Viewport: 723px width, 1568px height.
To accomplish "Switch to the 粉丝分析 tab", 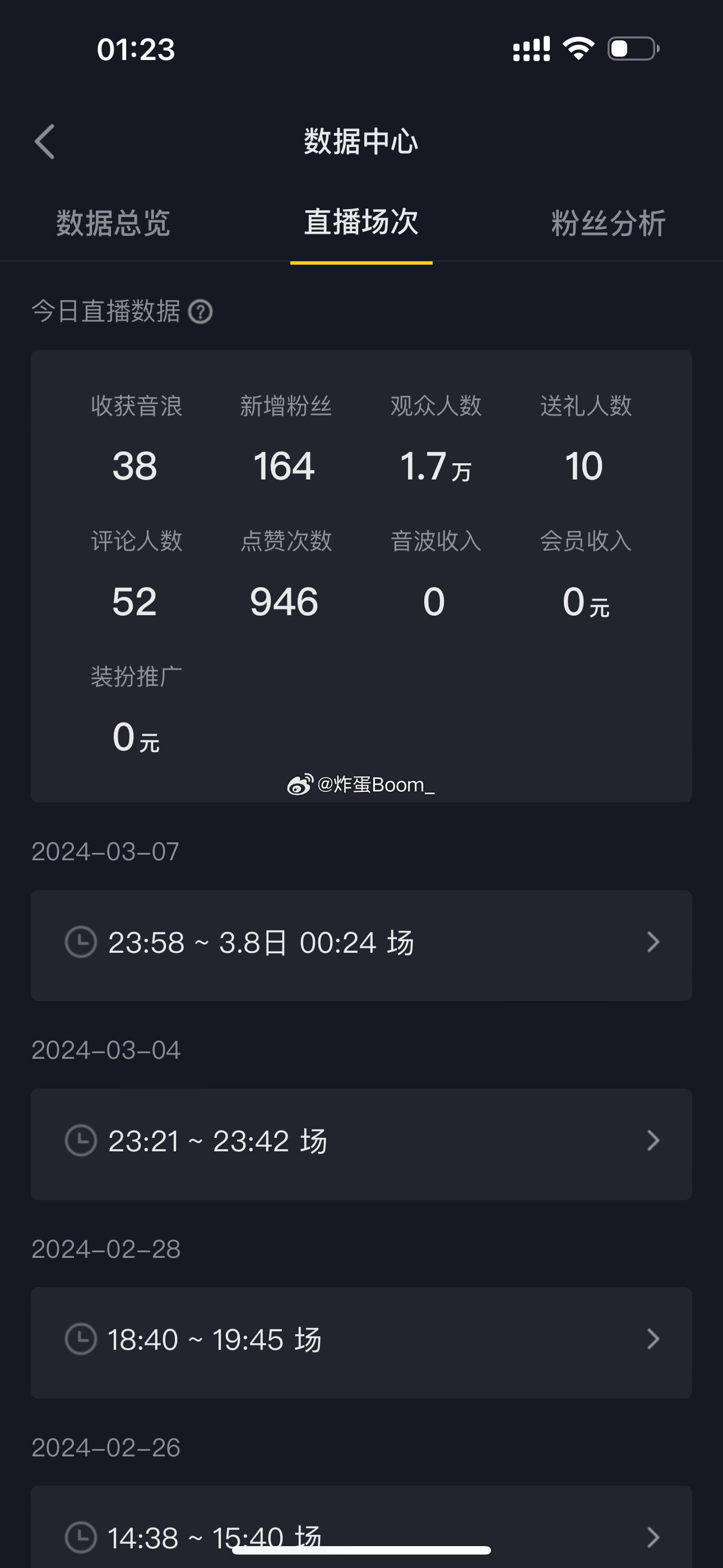I will [609, 223].
